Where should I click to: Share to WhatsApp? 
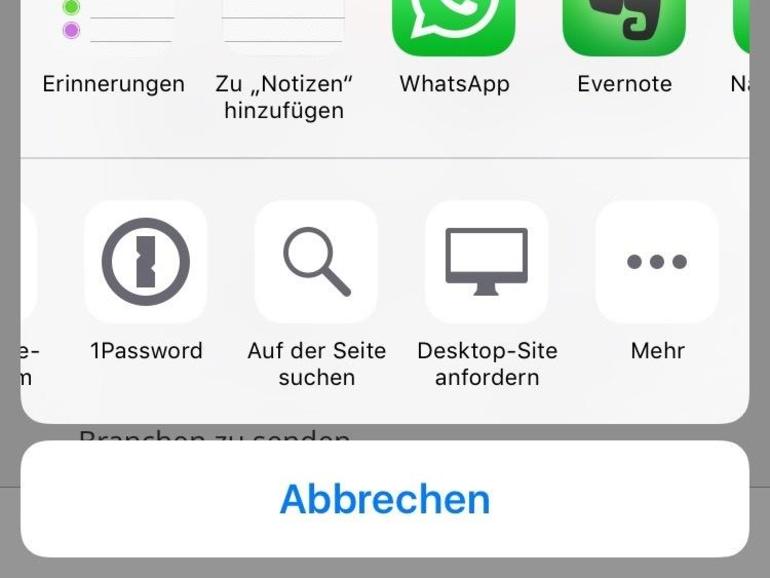(454, 28)
